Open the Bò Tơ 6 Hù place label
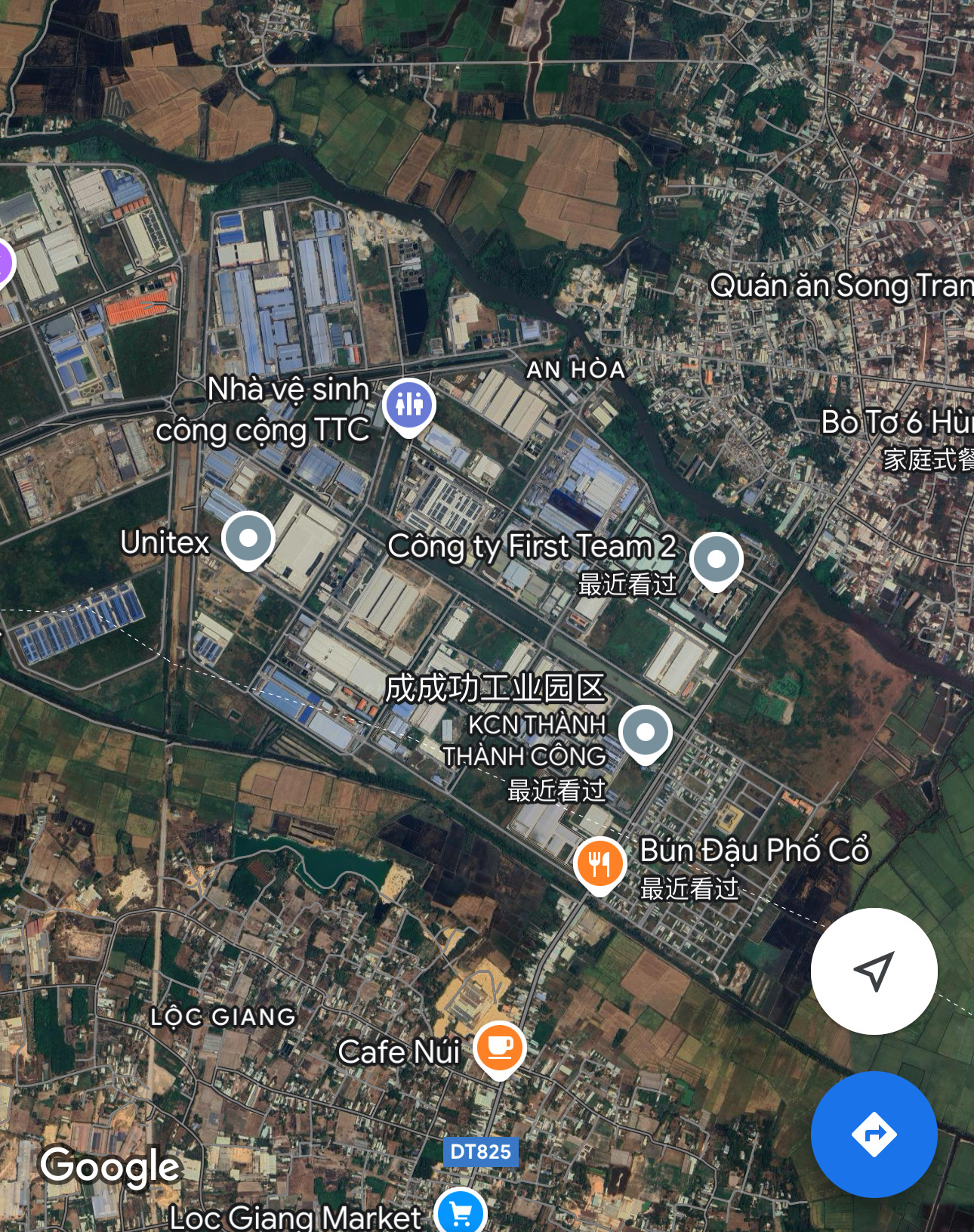 pos(897,422)
